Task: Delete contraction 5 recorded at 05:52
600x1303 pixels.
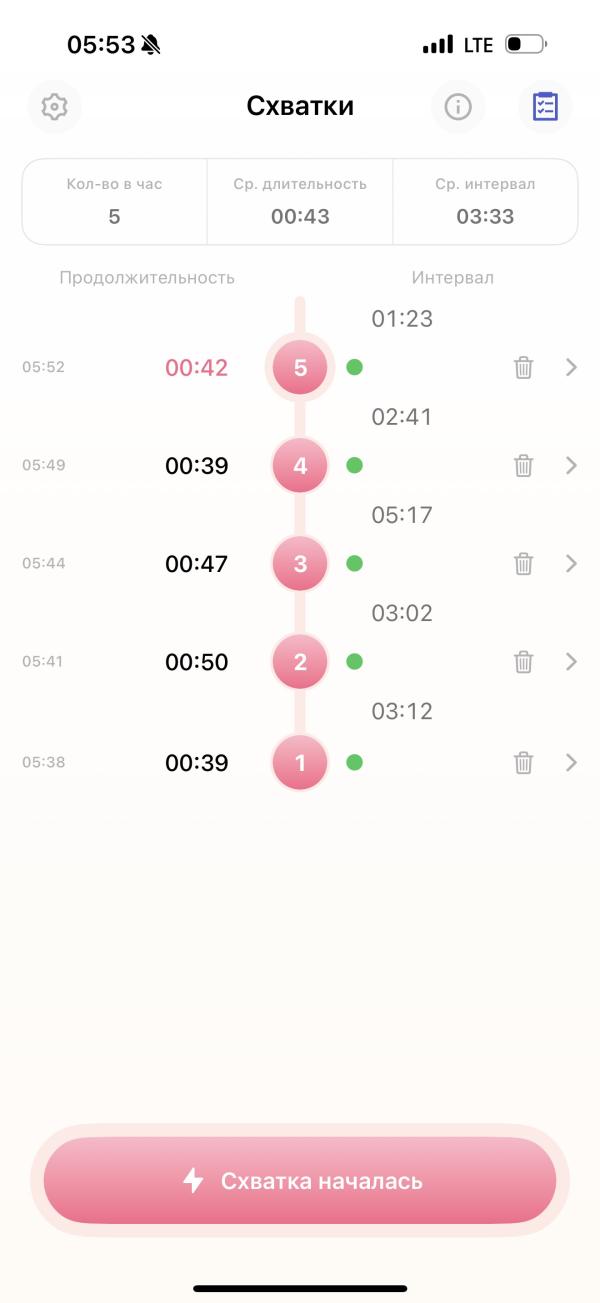Action: click(523, 367)
